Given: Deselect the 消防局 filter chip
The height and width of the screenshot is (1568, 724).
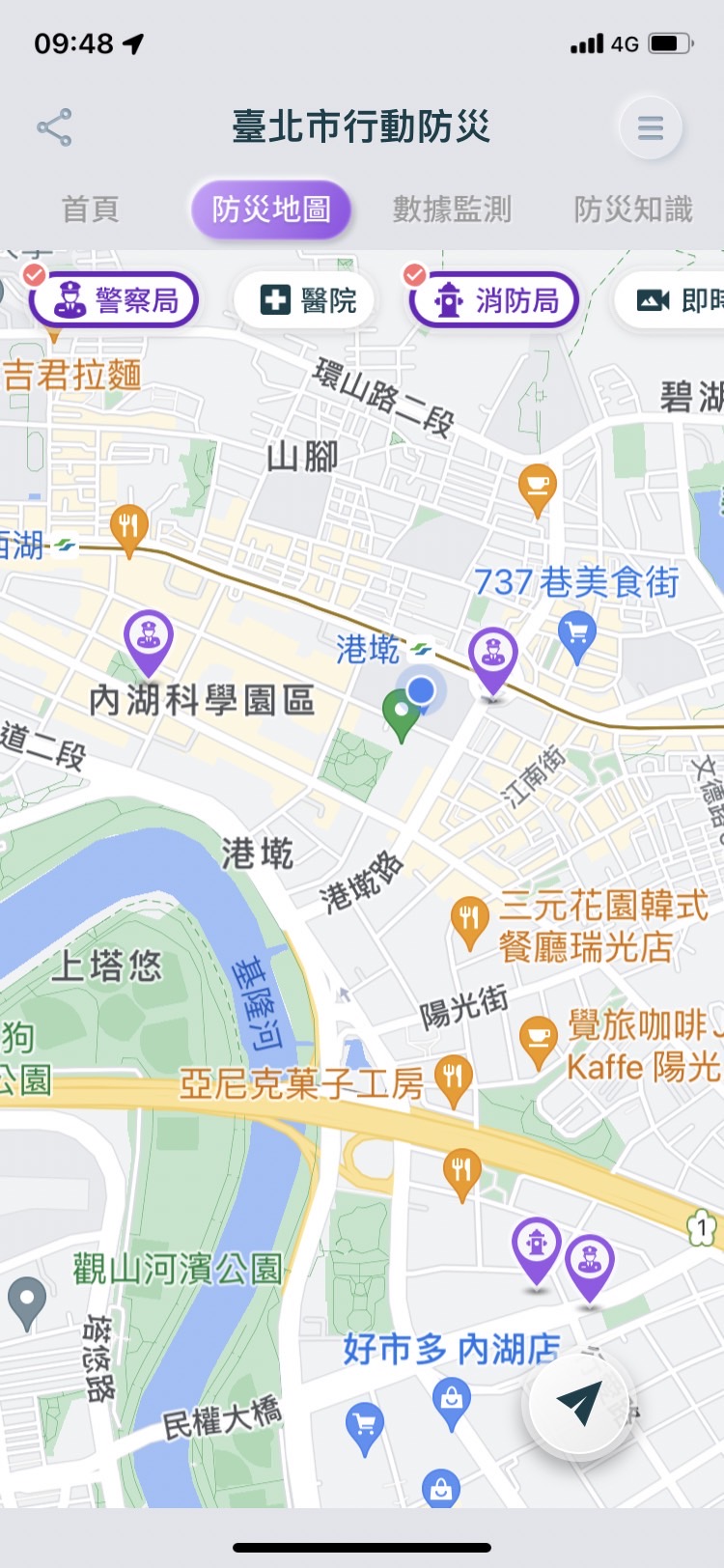Looking at the screenshot, I should [495, 300].
